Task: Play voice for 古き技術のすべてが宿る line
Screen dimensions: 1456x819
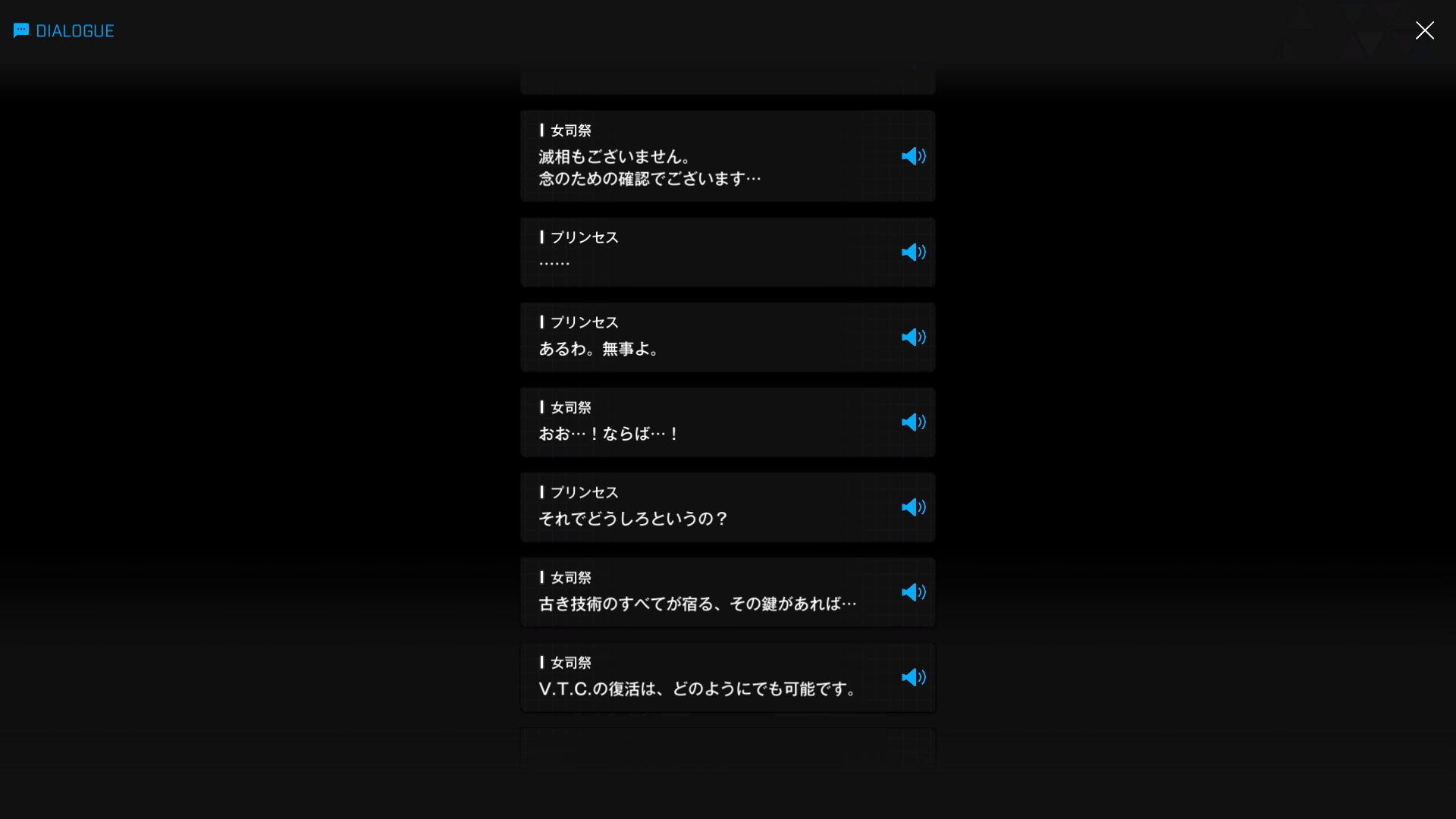Action: pyautogui.click(x=913, y=592)
